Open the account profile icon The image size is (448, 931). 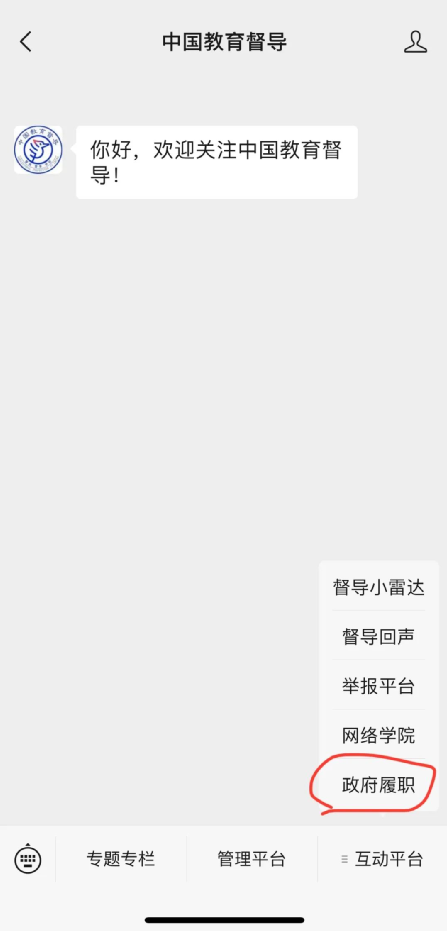(x=415, y=42)
